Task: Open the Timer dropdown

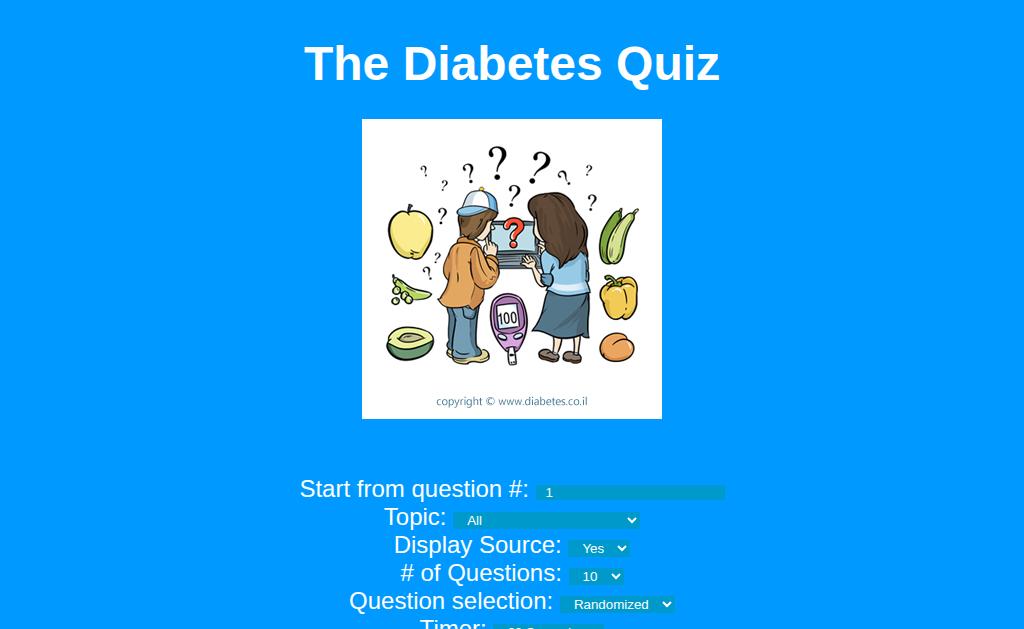Action: [x=548, y=626]
